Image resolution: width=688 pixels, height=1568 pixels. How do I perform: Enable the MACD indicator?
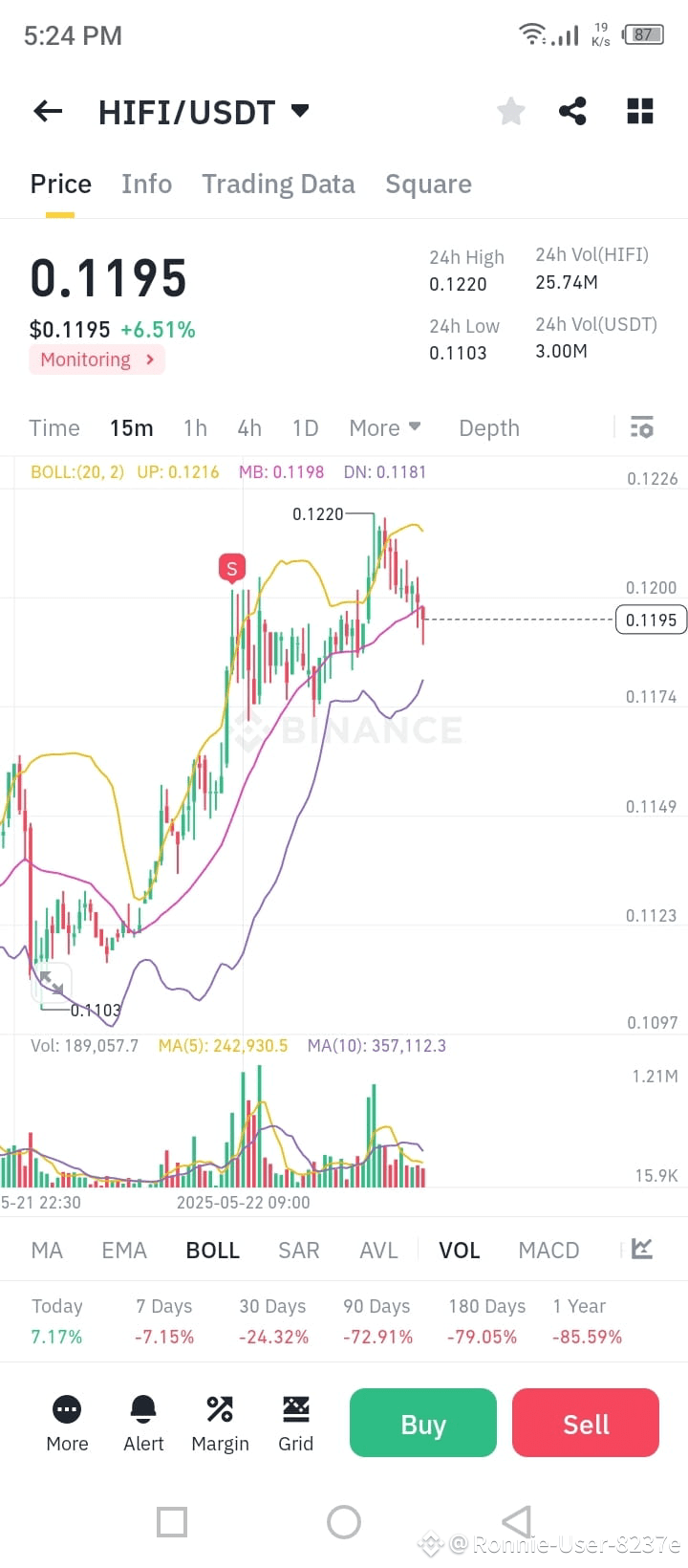(548, 1250)
